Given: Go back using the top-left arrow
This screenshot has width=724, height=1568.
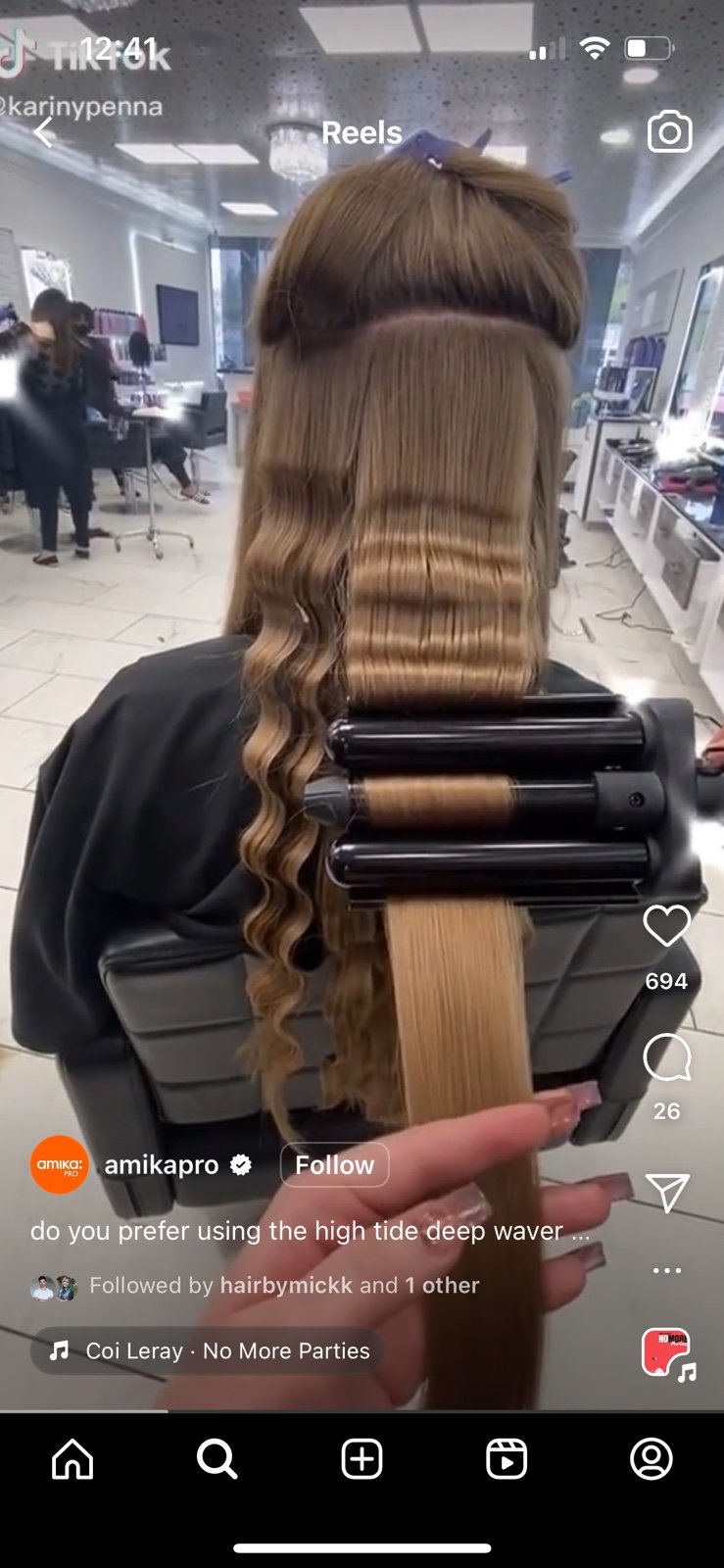Looking at the screenshot, I should click(44, 132).
